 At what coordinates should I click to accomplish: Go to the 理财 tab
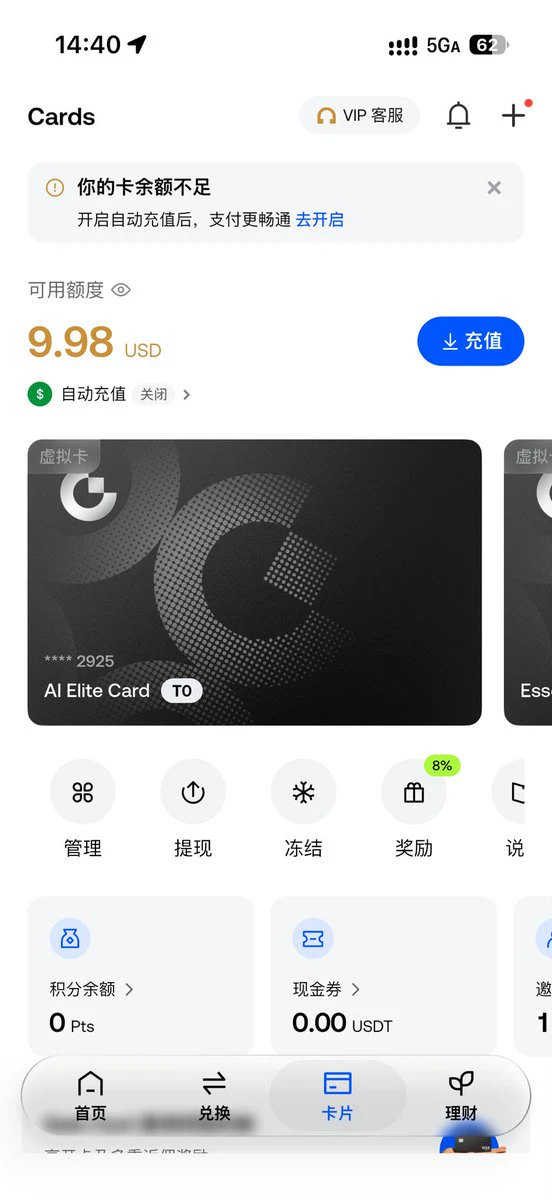[461, 1096]
